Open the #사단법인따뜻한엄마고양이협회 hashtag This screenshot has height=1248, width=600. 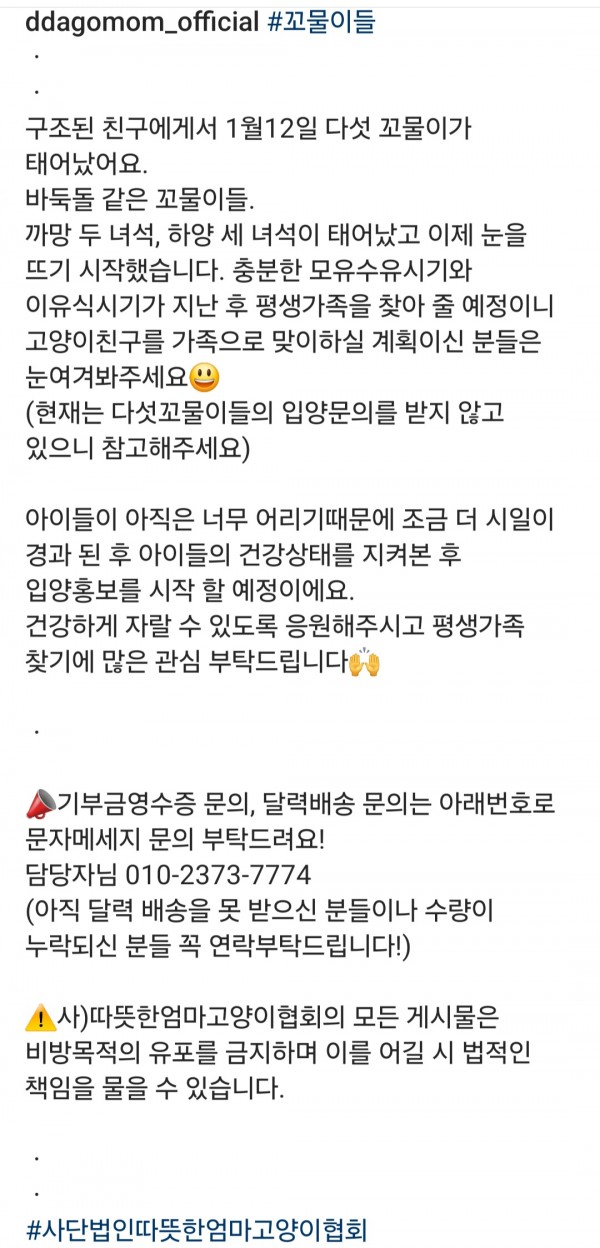click(196, 1228)
